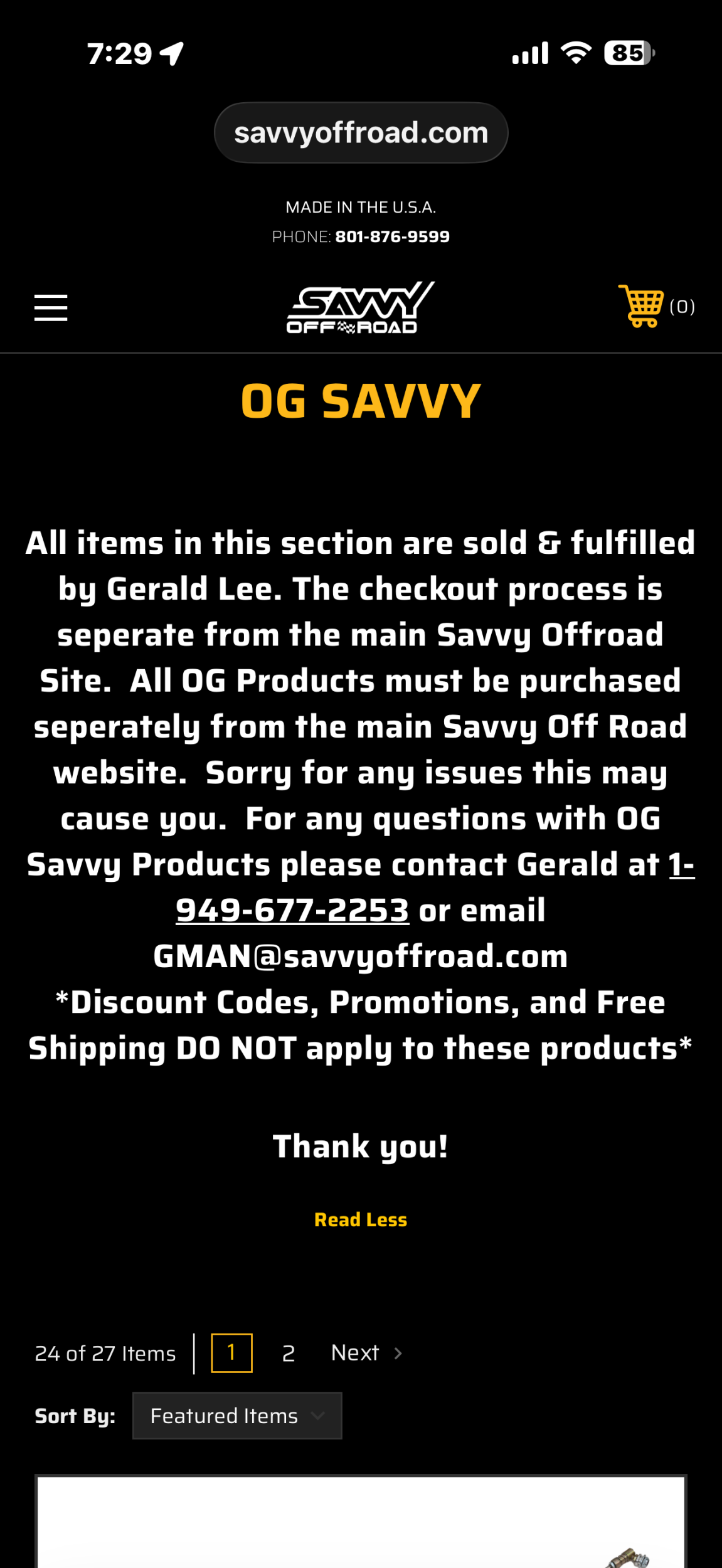Select page 1 of results
Image resolution: width=722 pixels, height=1568 pixels.
click(x=231, y=1352)
